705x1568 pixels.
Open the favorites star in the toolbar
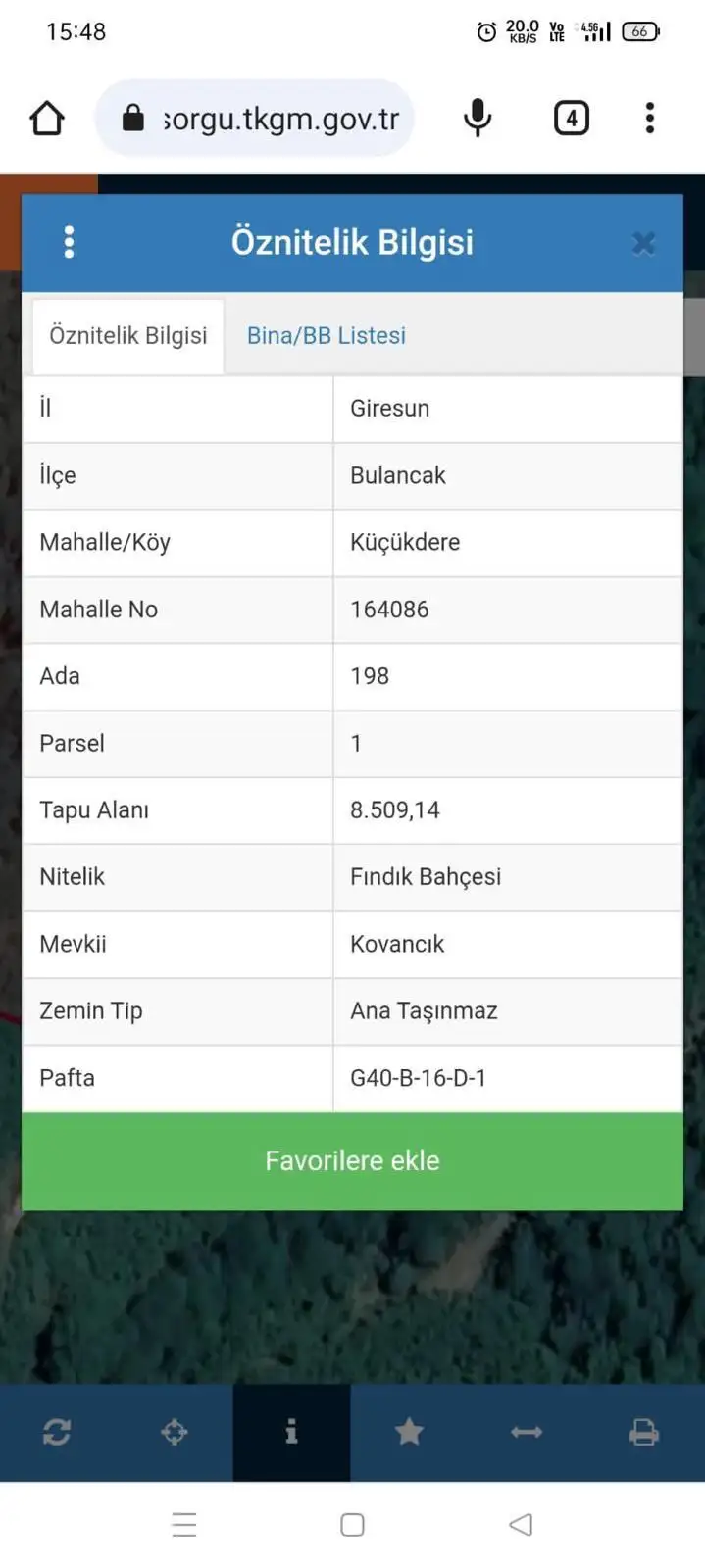coord(409,1433)
